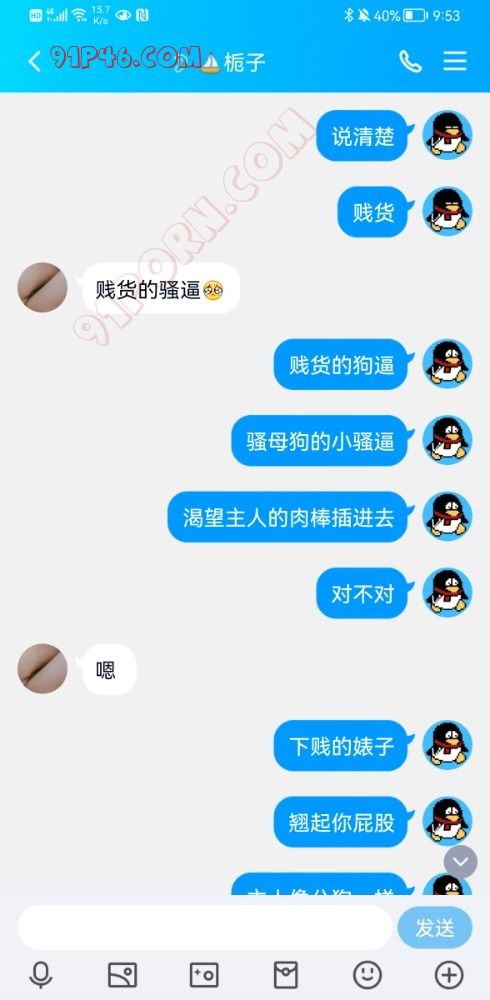Viewport: 490px width, 1000px height.
Task: Open the photo gallery picker
Action: [122, 974]
